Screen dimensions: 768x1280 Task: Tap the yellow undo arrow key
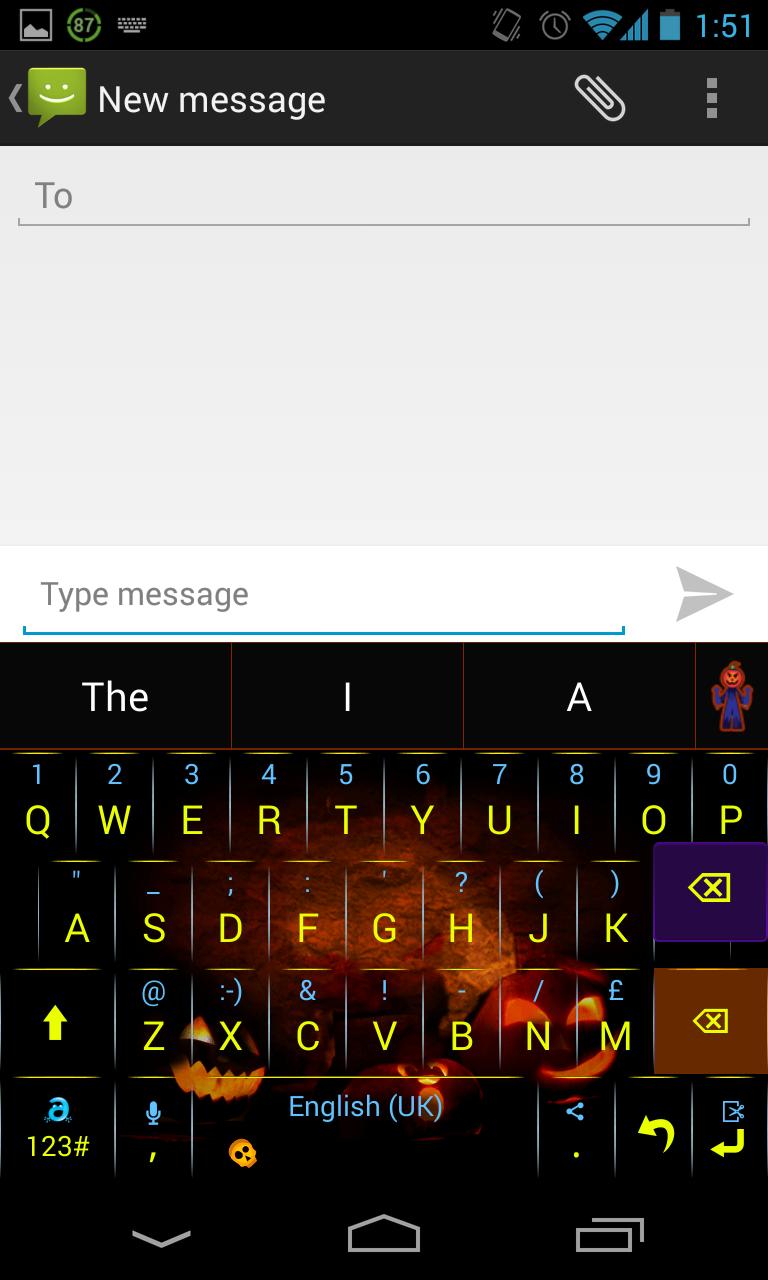click(655, 1132)
